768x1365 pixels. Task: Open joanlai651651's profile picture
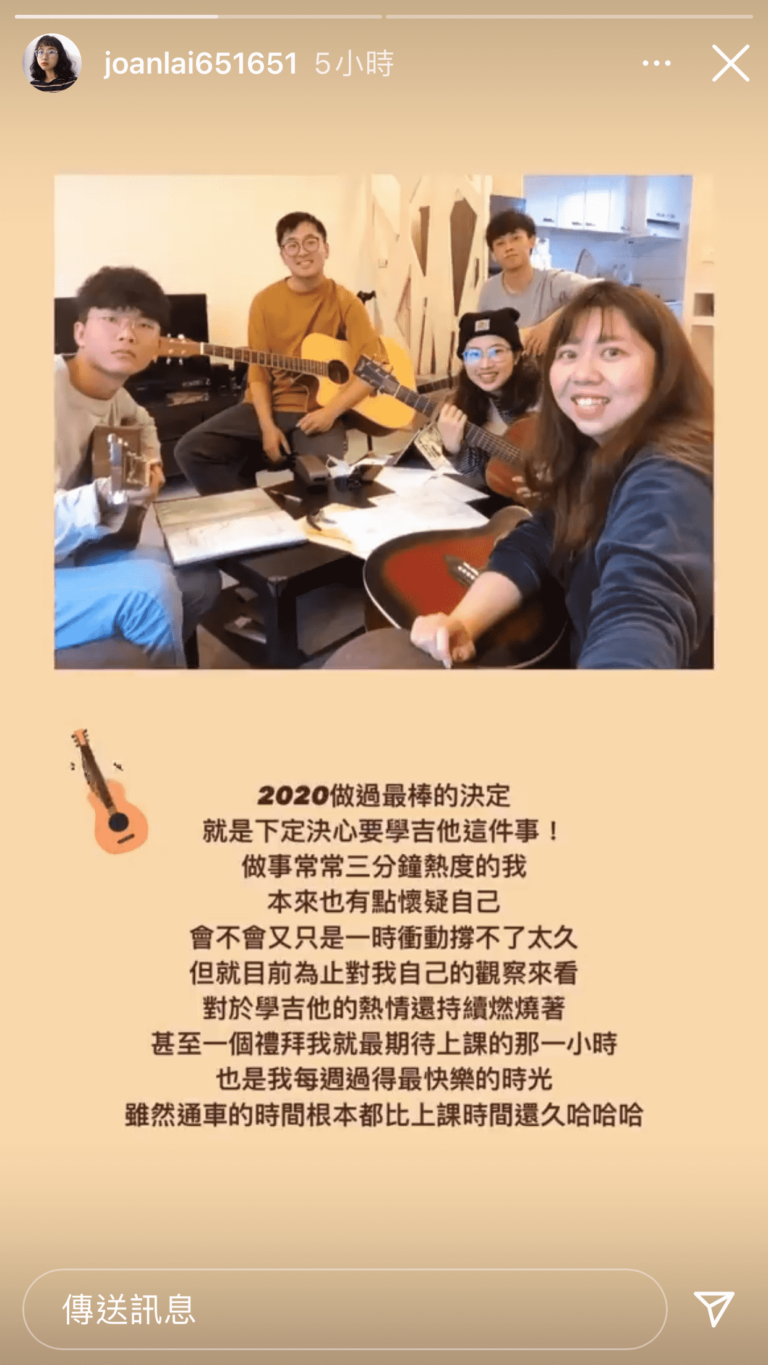click(52, 63)
